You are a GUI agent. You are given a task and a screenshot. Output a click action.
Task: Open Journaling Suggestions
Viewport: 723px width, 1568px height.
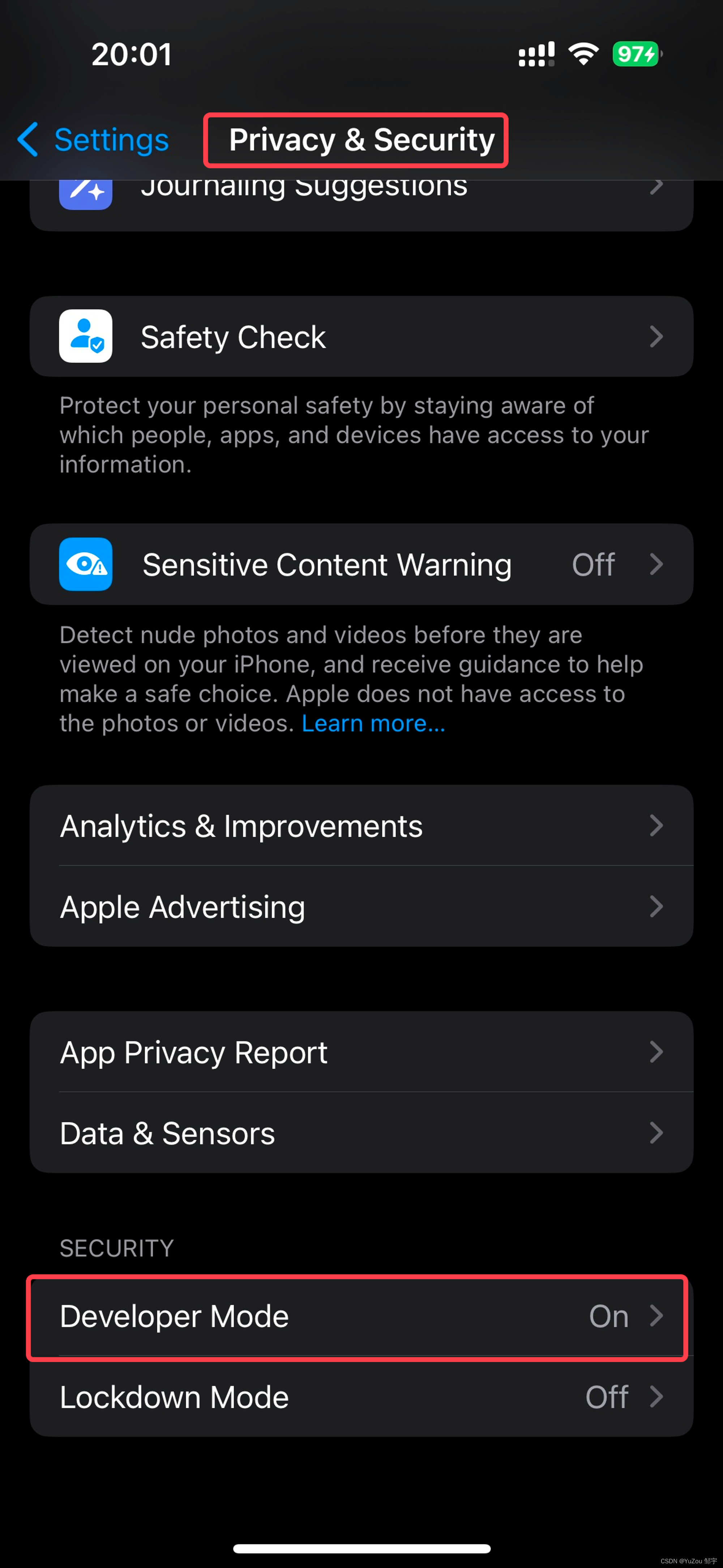pos(361,203)
